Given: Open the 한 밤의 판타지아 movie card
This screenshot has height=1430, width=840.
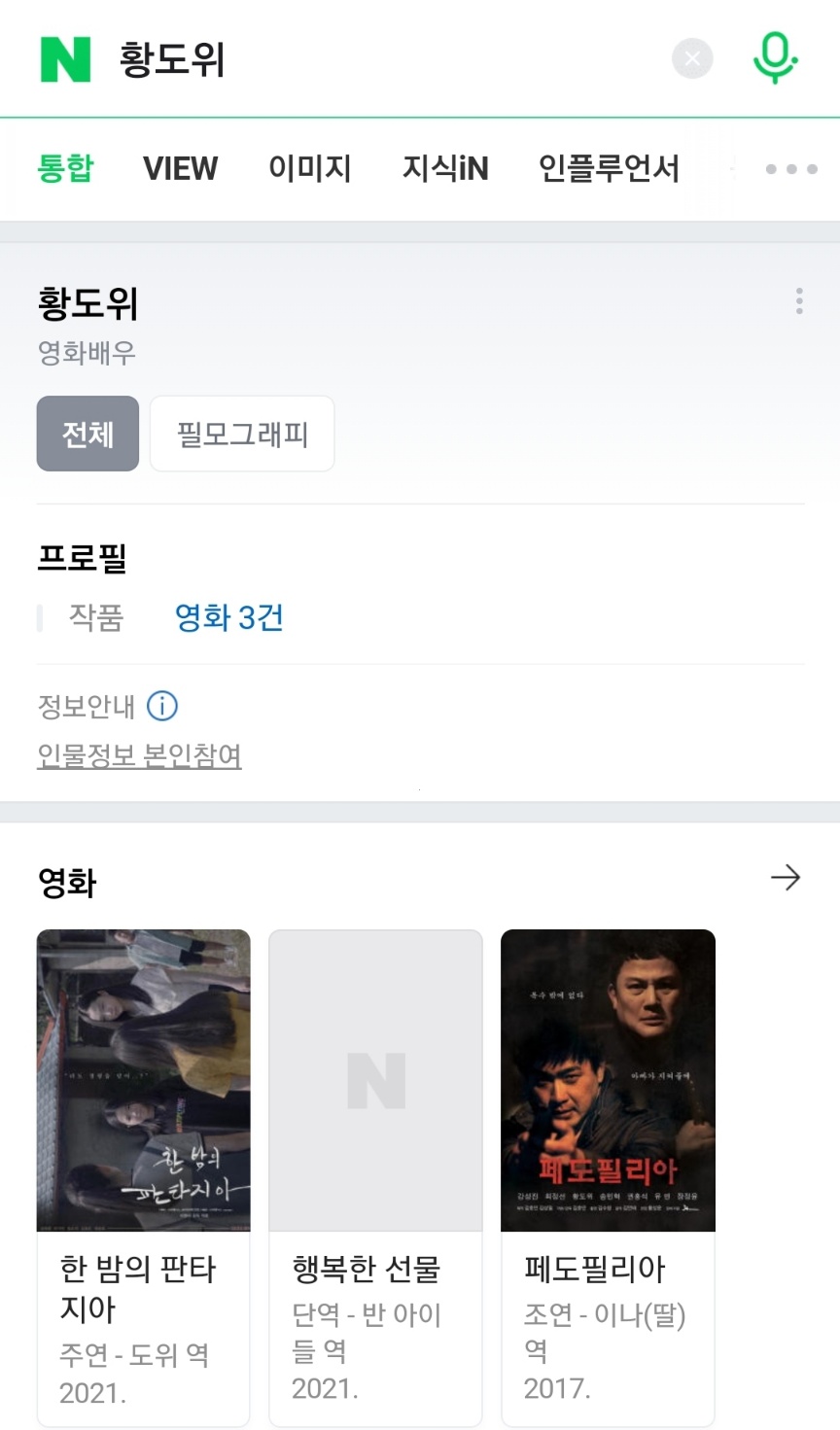Looking at the screenshot, I should 143,1177.
